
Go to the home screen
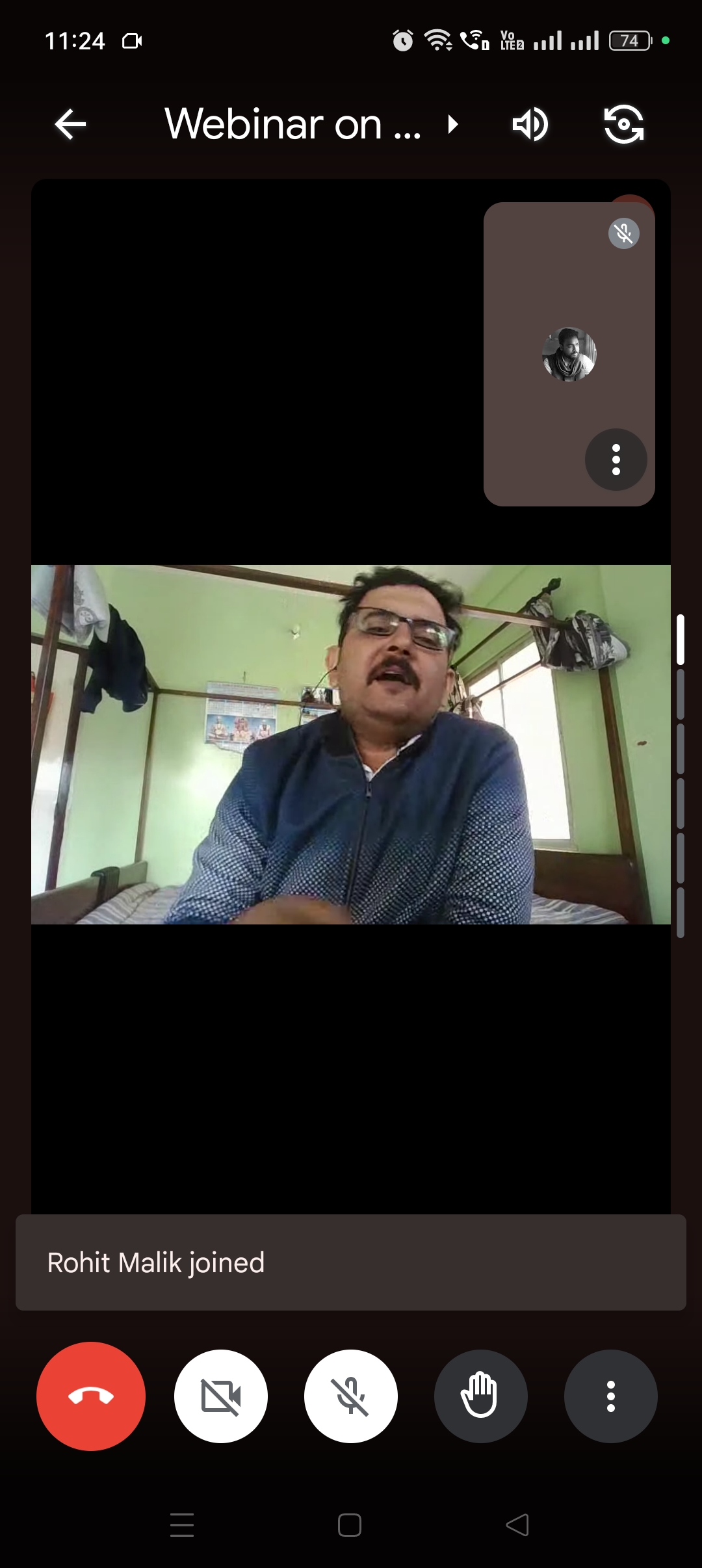point(350,1524)
